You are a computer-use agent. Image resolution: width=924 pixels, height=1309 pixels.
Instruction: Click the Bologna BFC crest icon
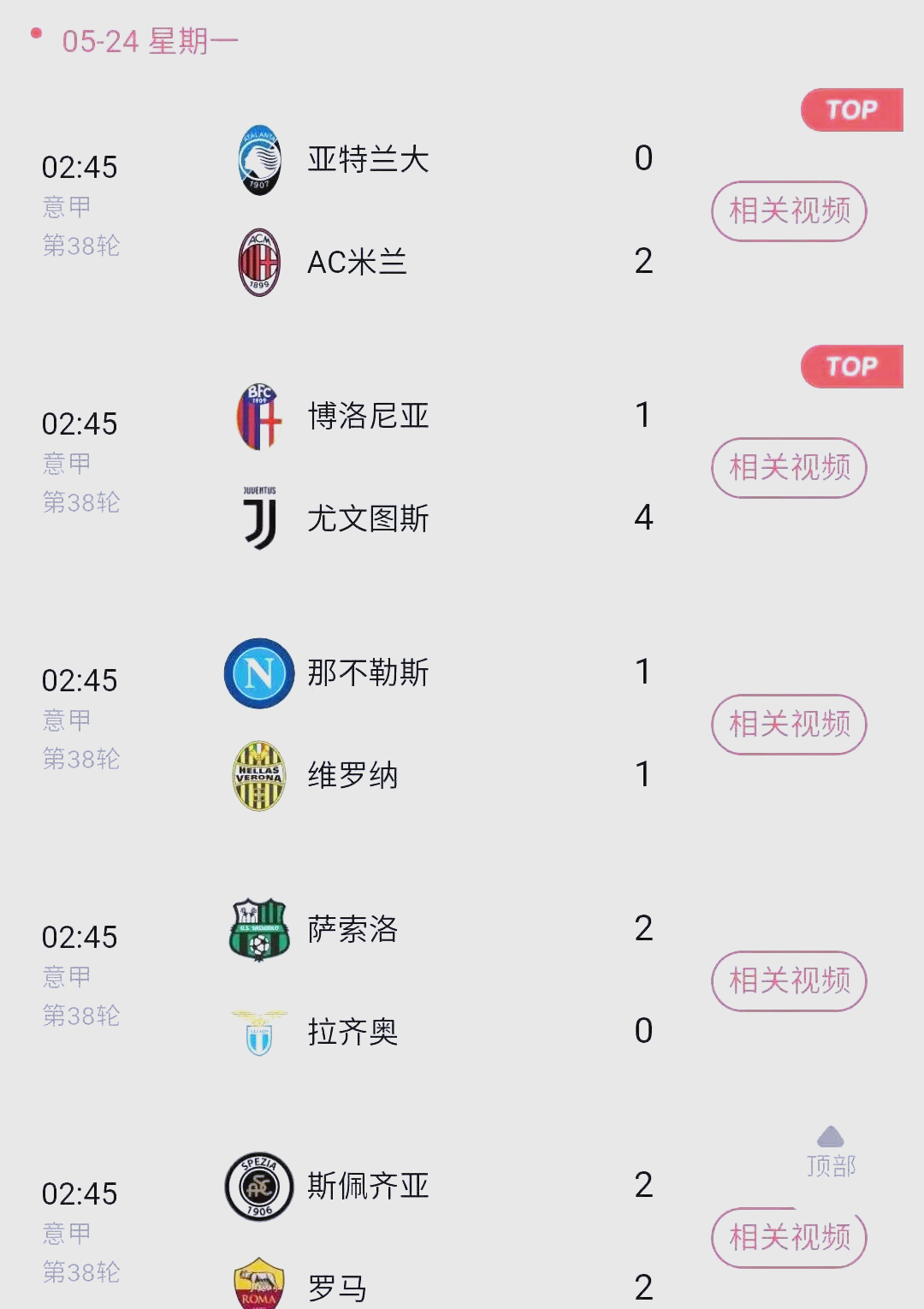point(258,417)
